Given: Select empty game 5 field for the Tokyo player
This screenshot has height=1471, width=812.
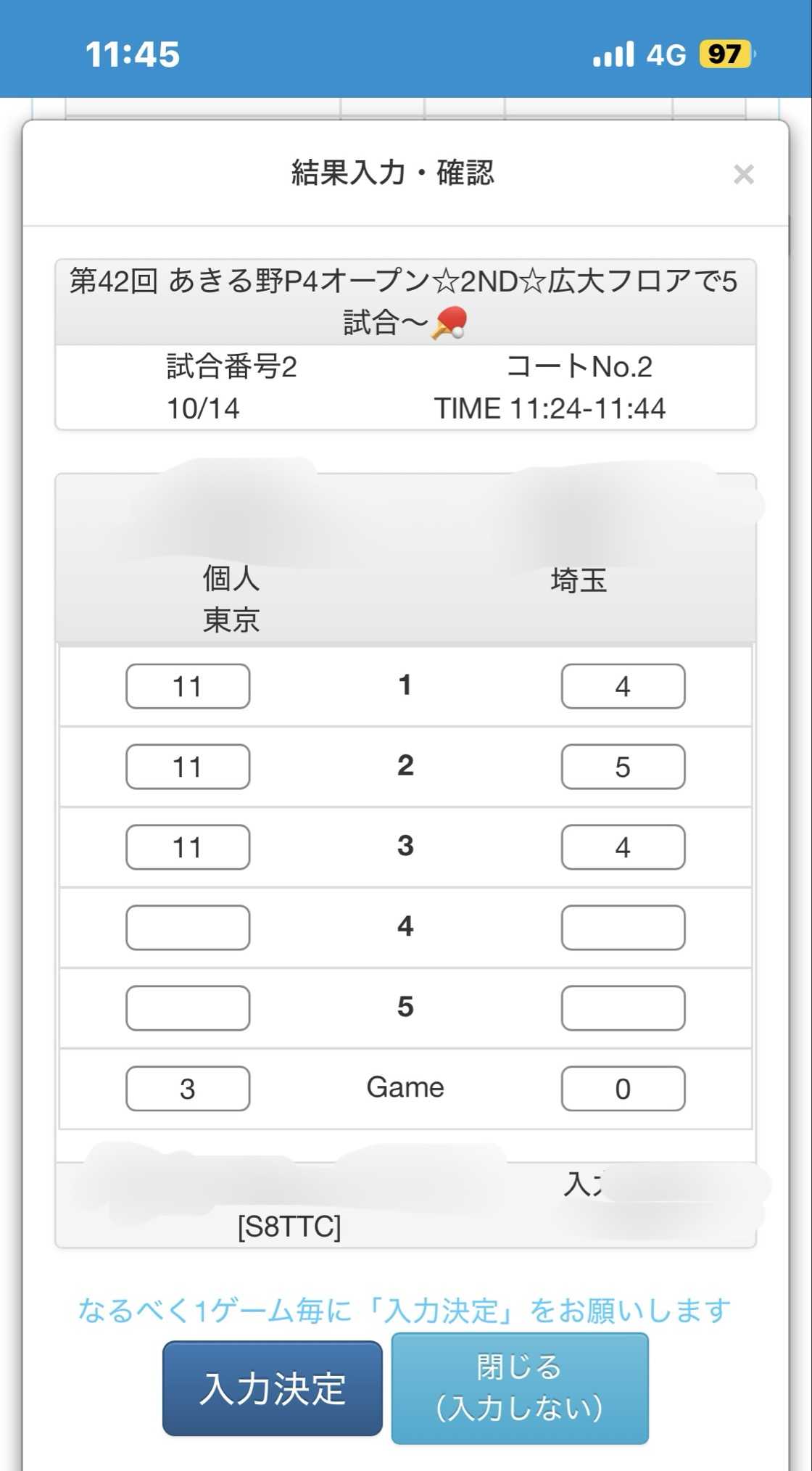Looking at the screenshot, I should click(188, 1008).
